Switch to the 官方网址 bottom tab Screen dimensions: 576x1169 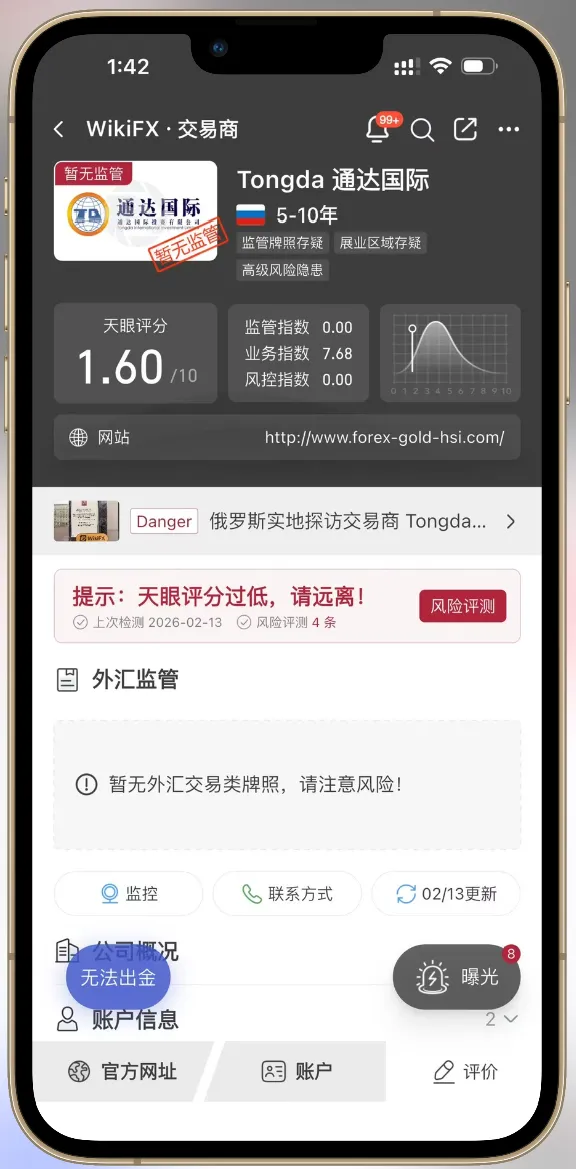point(122,1072)
